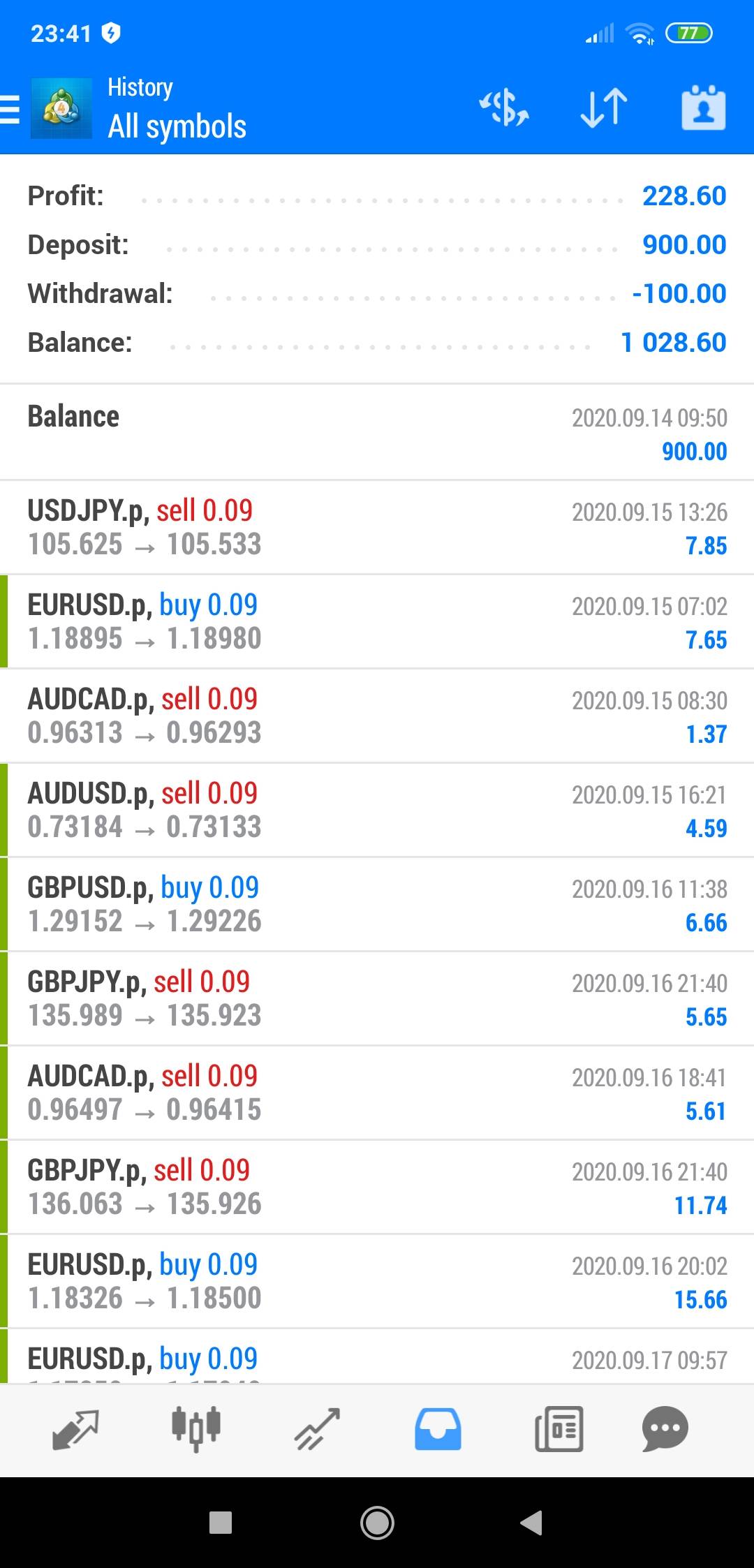Open the calendar period picker
The height and width of the screenshot is (1568, 754).
point(703,108)
